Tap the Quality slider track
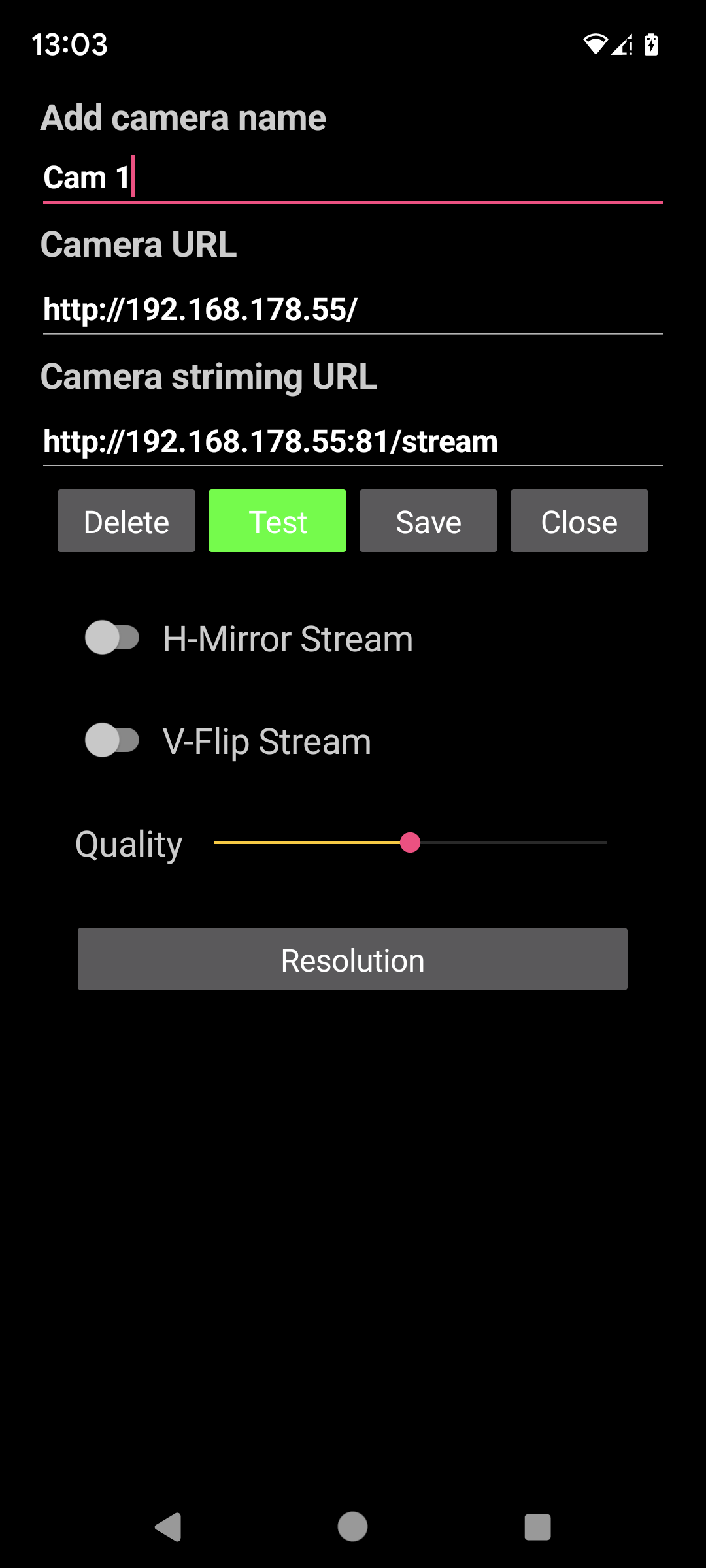Screen dimensions: 706x1568 (410, 843)
